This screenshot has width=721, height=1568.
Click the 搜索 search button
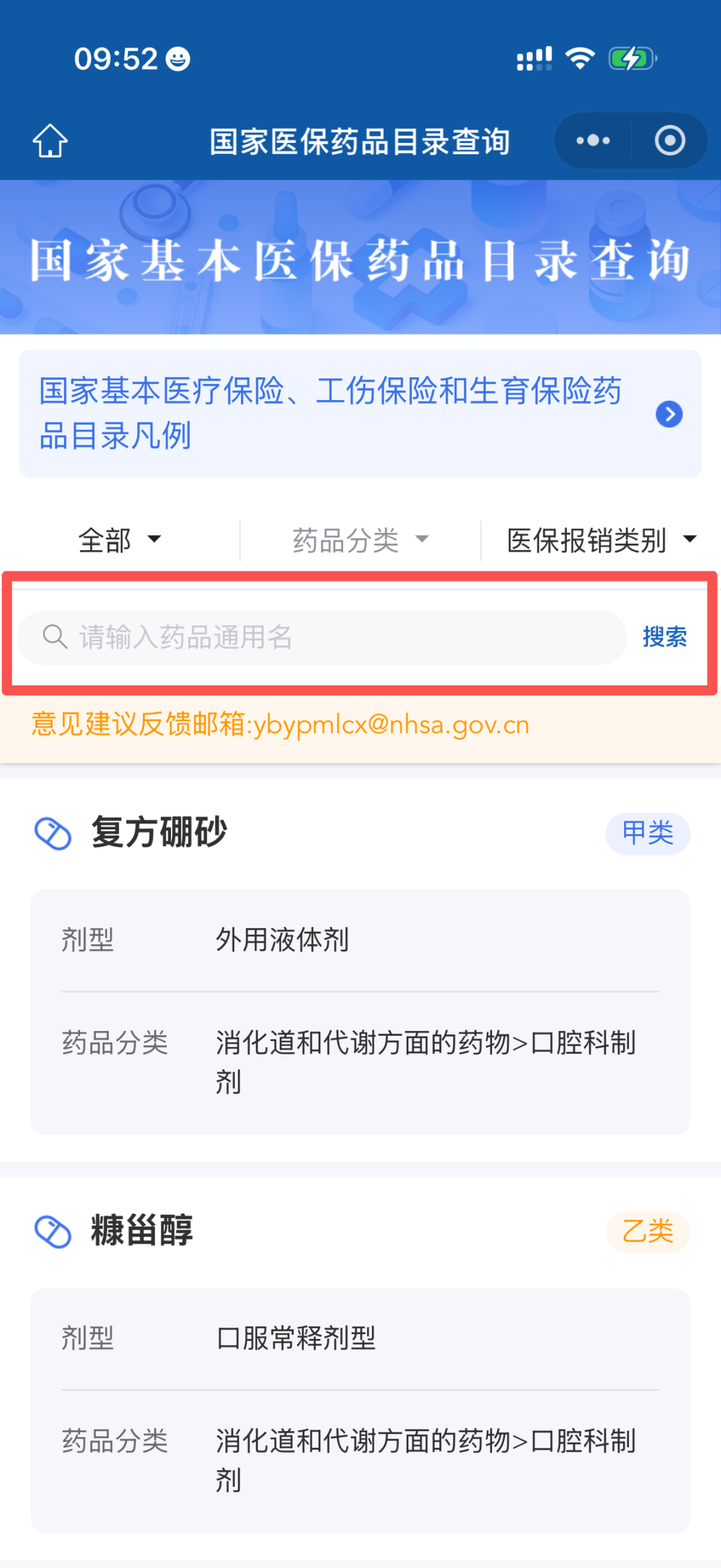pyautogui.click(x=663, y=637)
